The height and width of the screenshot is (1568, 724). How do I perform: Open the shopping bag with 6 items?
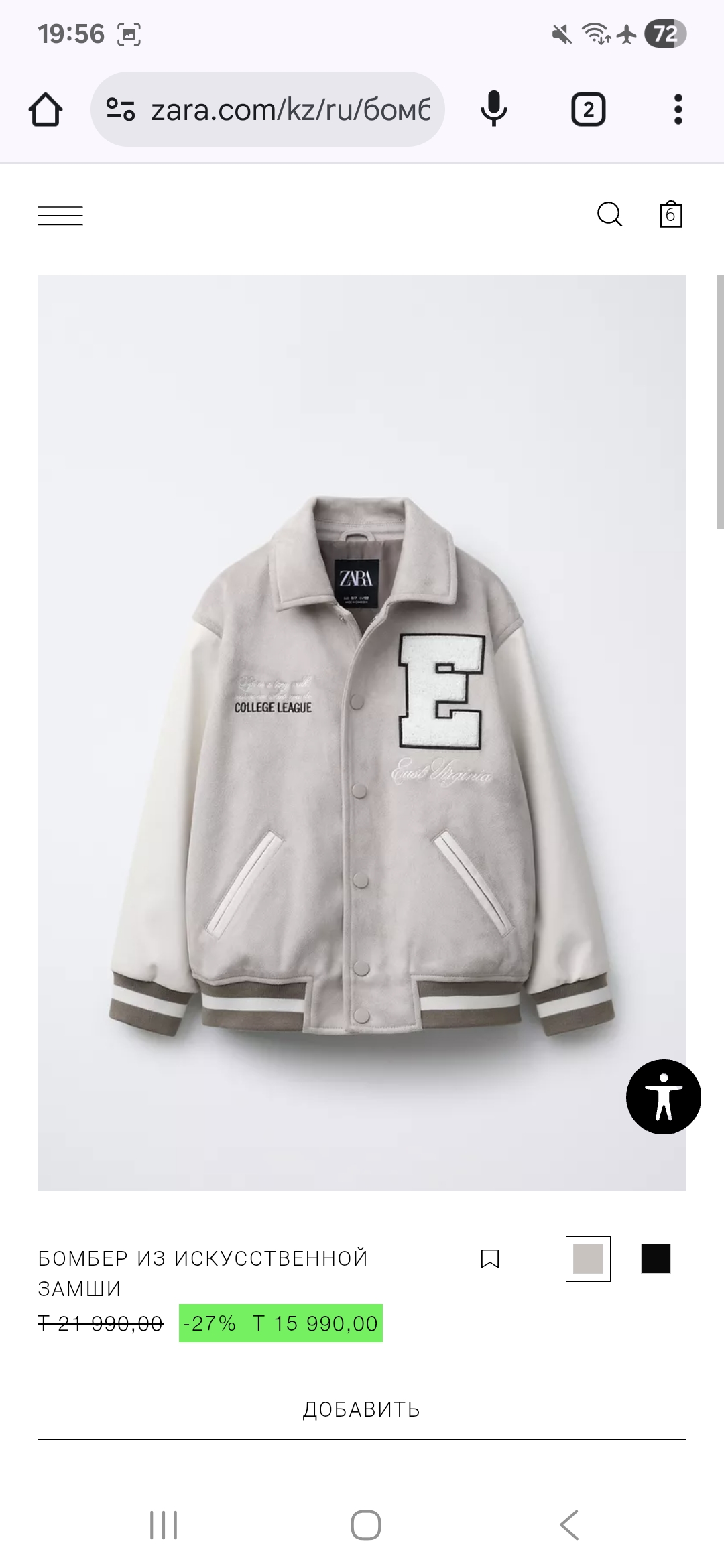[670, 215]
